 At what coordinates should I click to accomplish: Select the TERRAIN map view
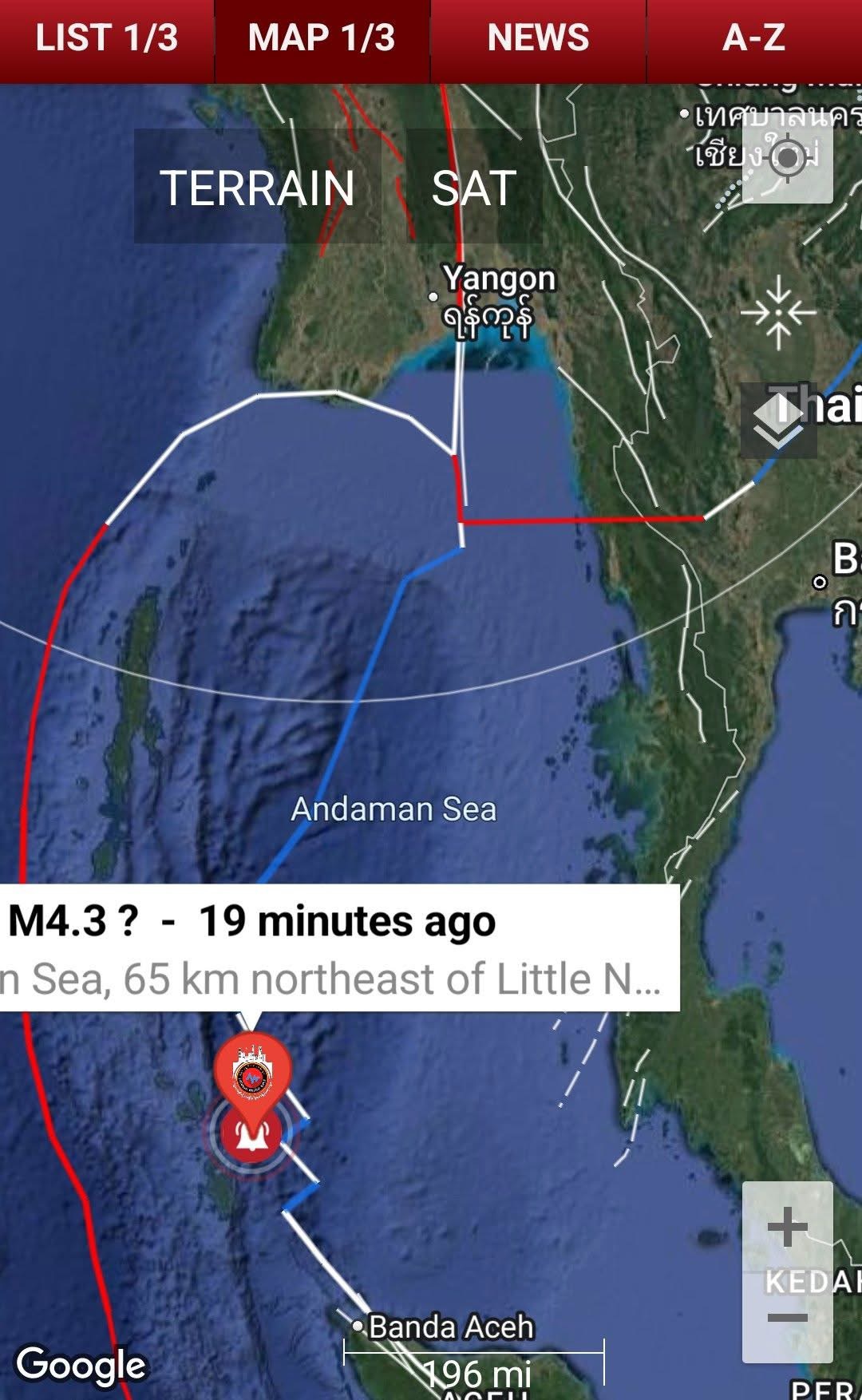pyautogui.click(x=257, y=188)
